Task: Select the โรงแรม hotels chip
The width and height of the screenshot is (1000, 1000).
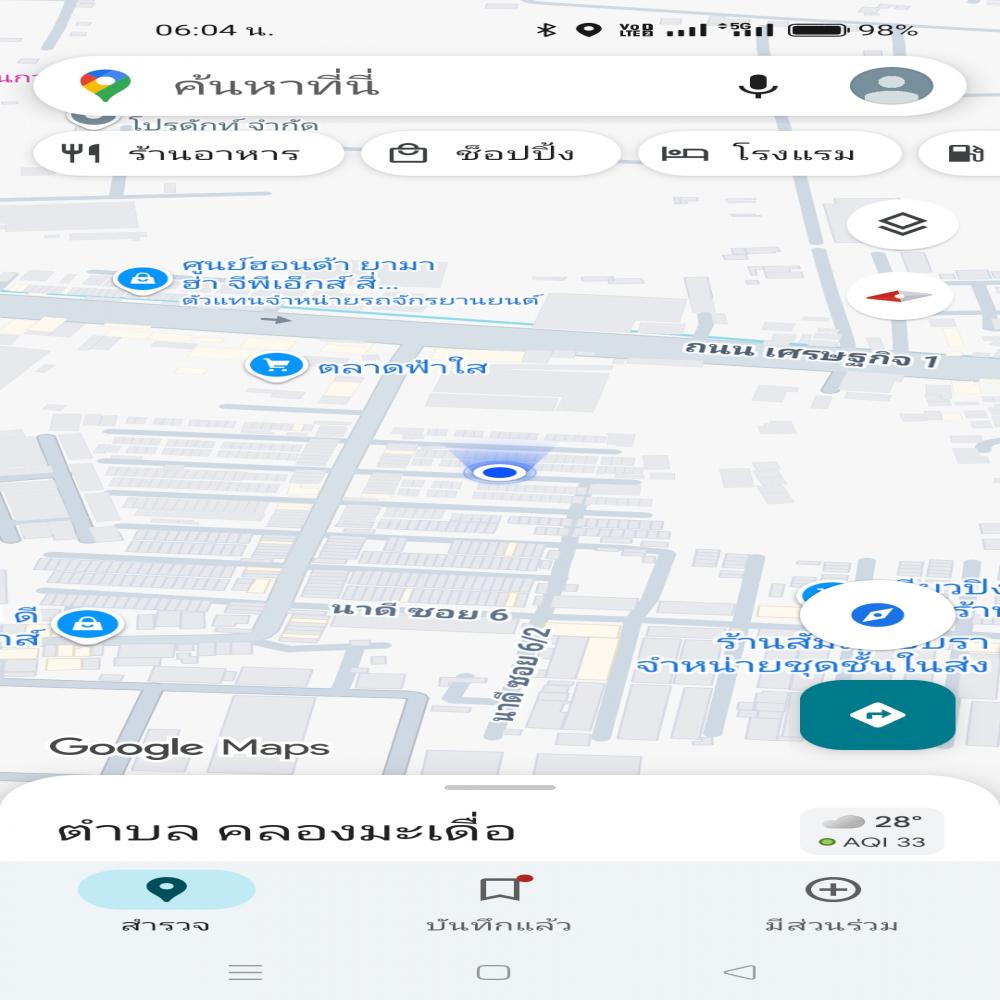Action: click(770, 154)
